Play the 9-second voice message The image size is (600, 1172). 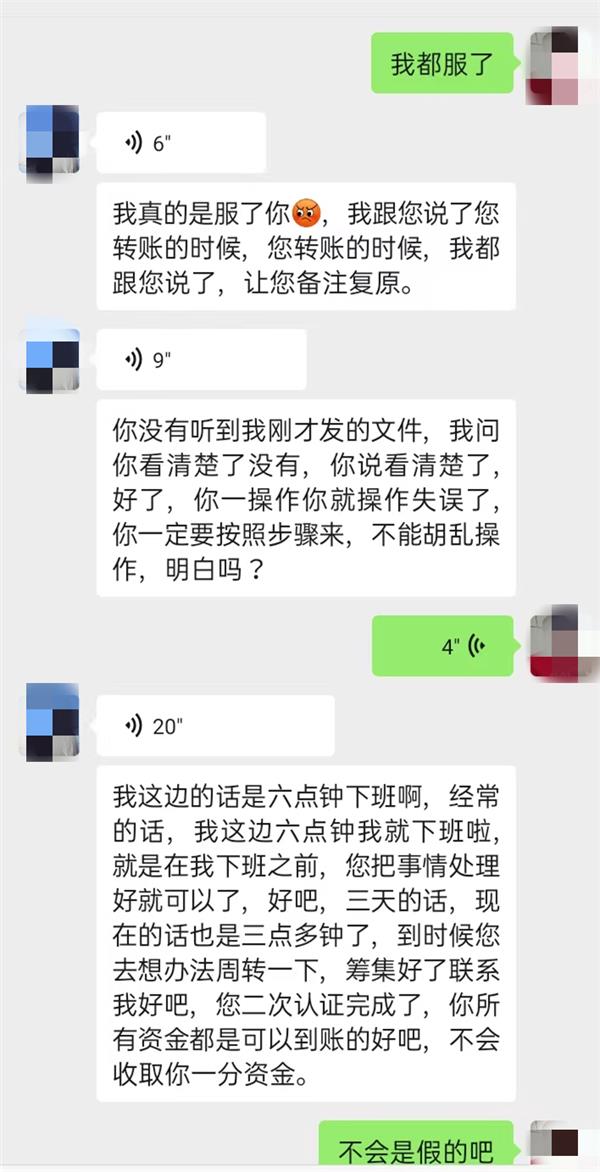coord(200,360)
